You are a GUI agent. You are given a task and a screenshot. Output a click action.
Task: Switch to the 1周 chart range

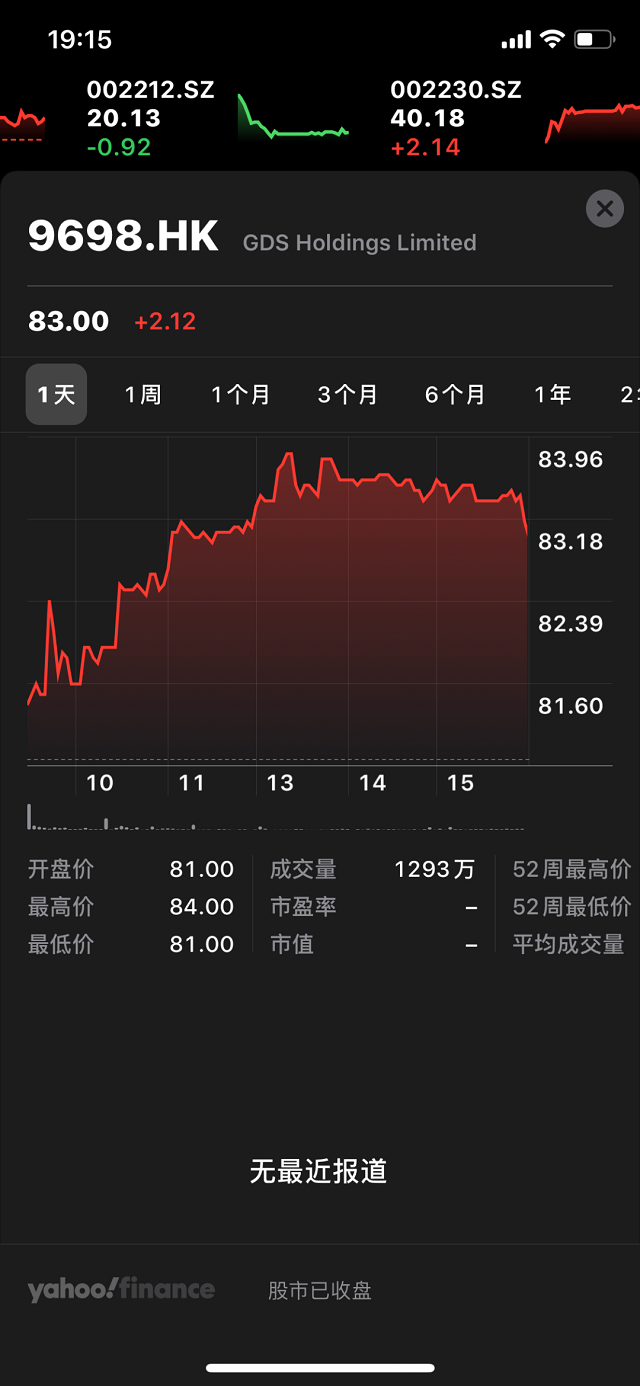(x=143, y=395)
